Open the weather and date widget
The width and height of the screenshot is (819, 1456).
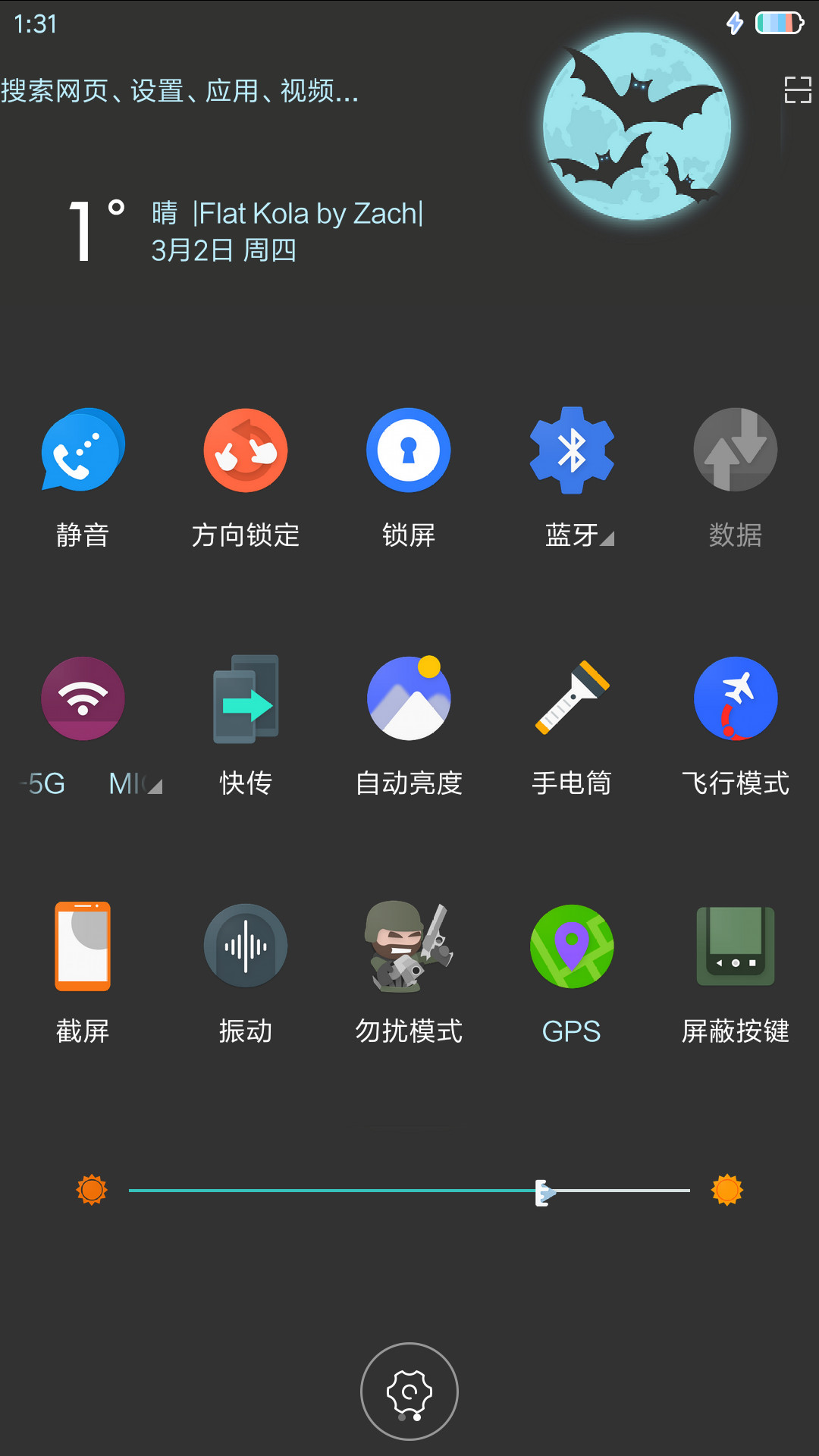(x=245, y=231)
